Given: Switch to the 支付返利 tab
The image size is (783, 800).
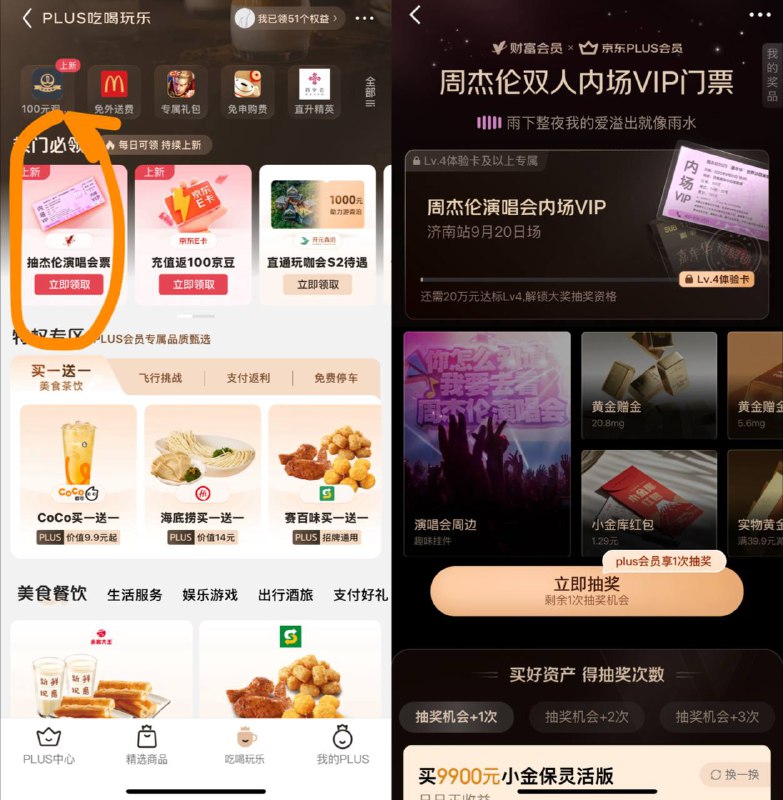Looking at the screenshot, I should 248,378.
